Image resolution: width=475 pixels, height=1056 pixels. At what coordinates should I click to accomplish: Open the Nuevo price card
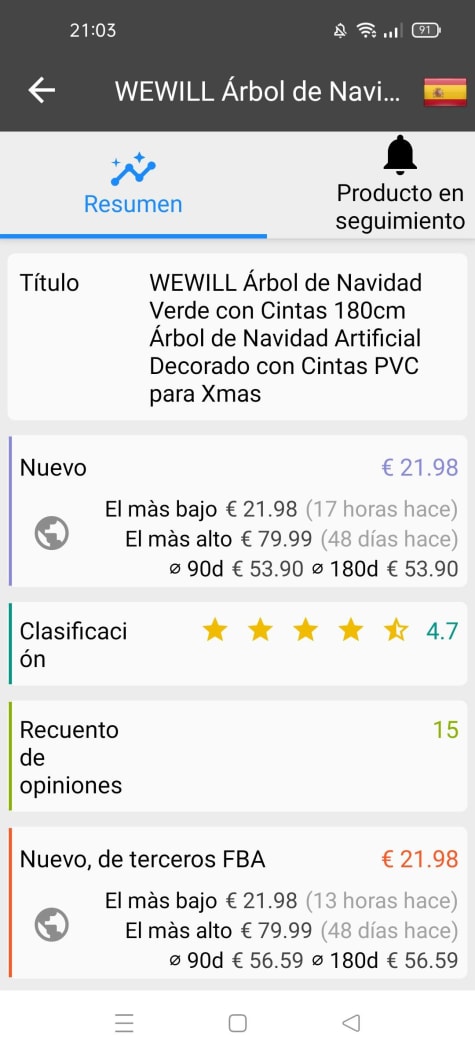coord(238,511)
